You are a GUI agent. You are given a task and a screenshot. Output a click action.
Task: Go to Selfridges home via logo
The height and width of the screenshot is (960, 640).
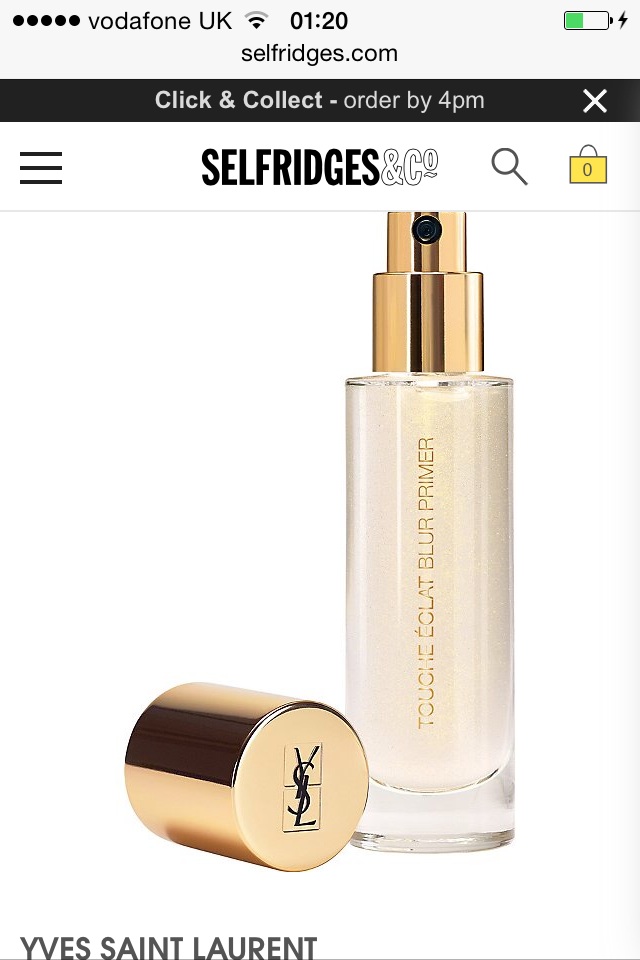tap(319, 167)
